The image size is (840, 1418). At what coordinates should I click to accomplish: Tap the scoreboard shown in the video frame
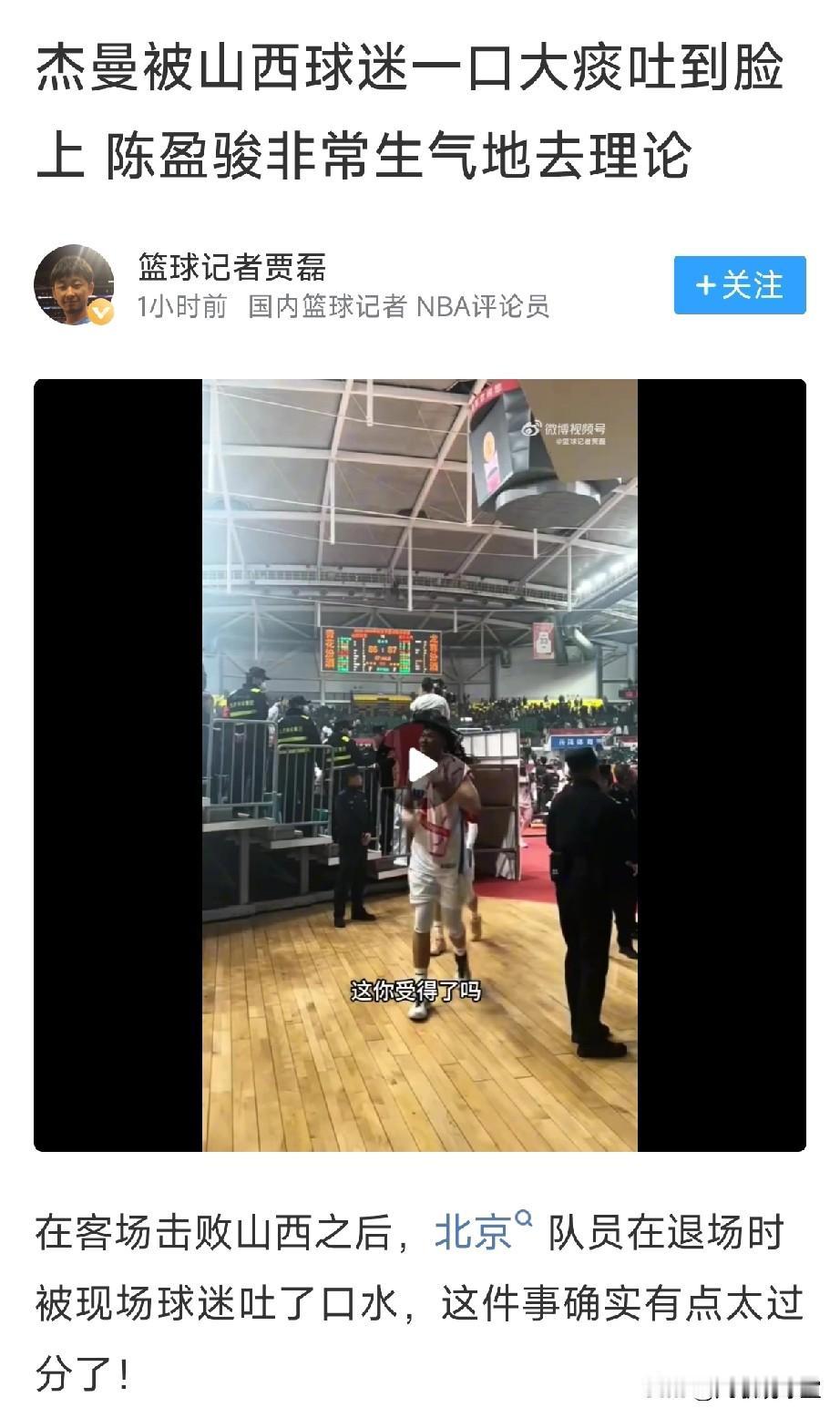(x=383, y=647)
